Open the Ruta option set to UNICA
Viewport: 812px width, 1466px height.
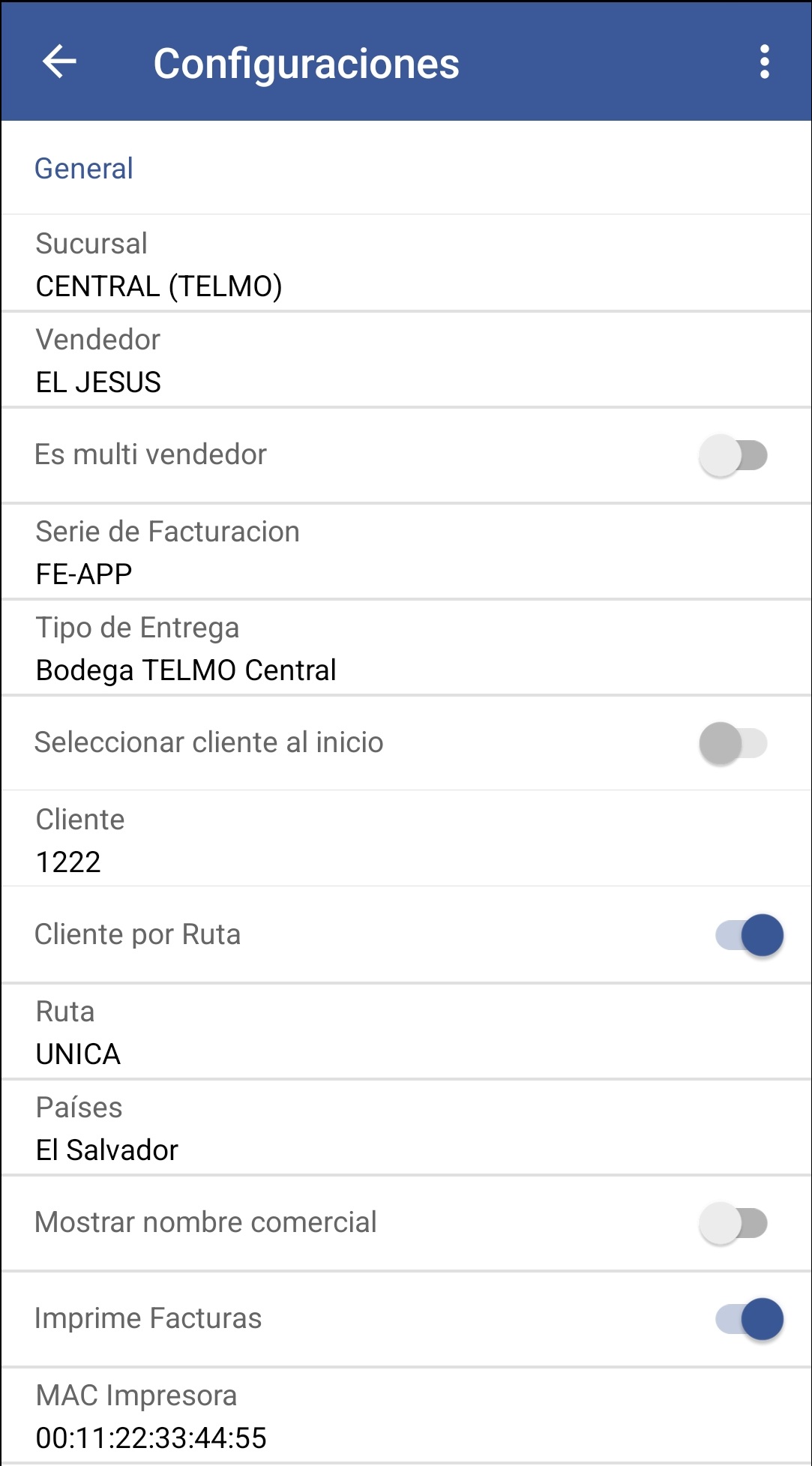pyautogui.click(x=300, y=1032)
